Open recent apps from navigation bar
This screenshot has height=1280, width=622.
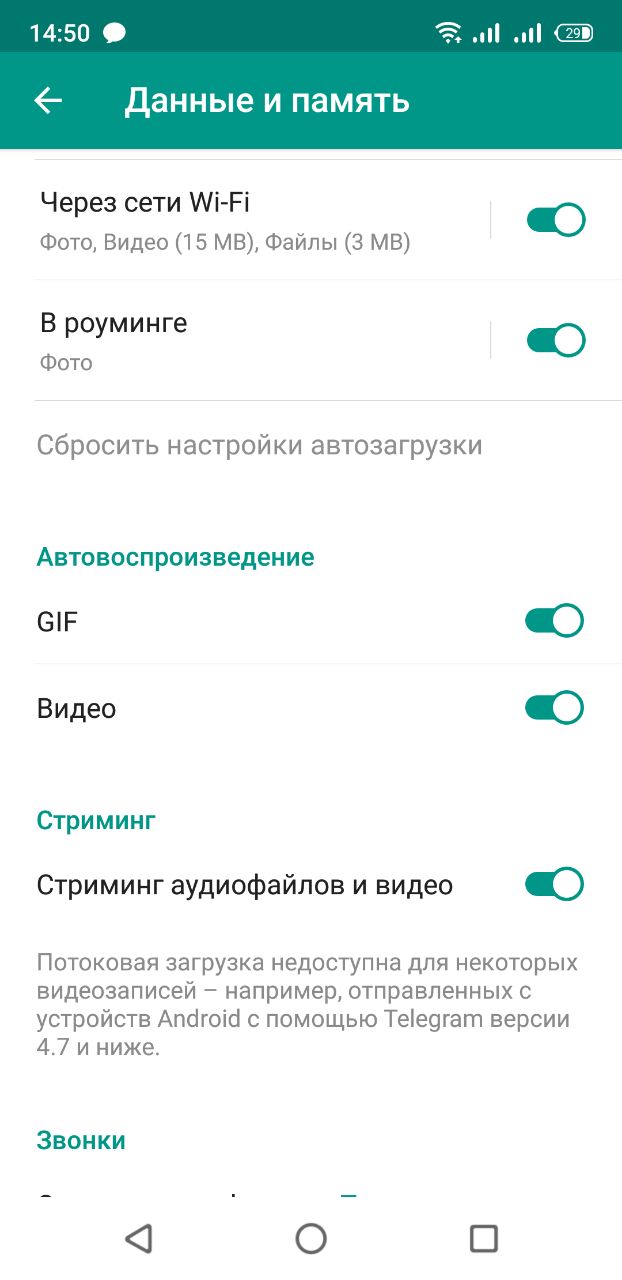[x=484, y=1238]
